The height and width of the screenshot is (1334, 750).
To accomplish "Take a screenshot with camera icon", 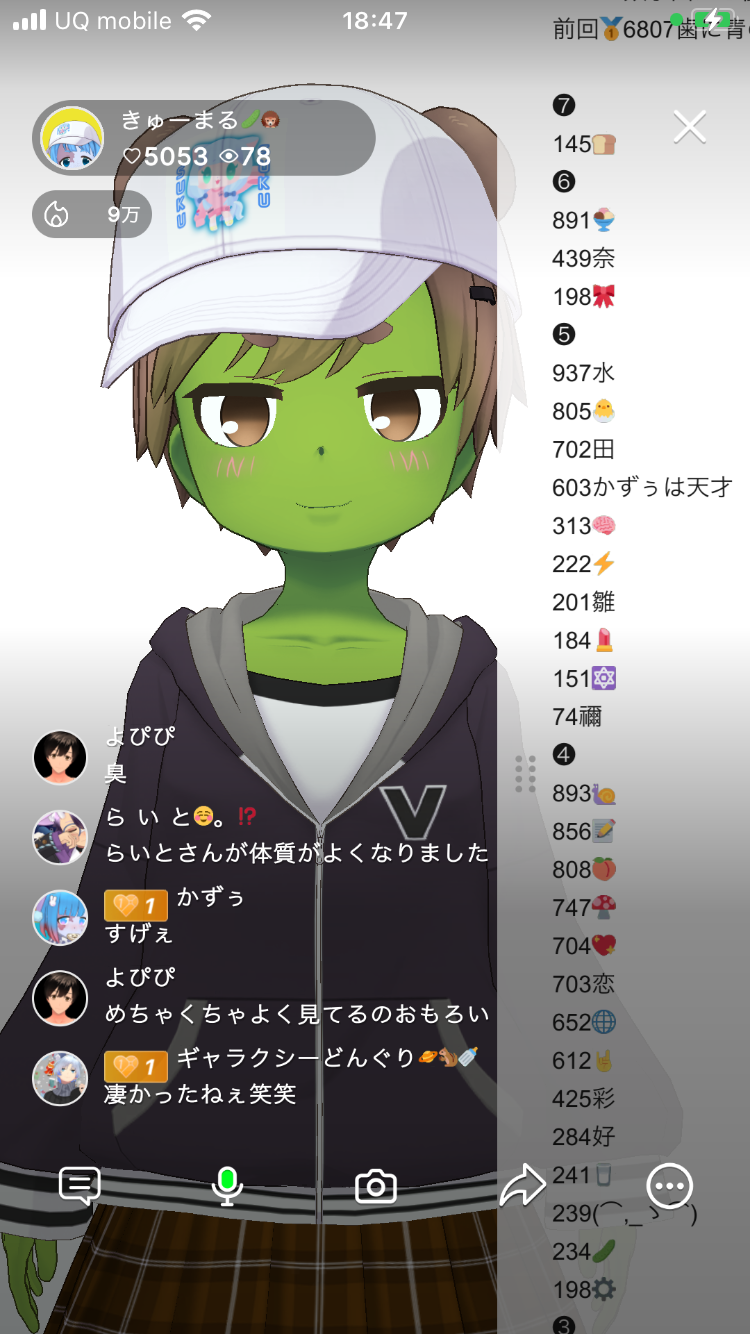I will pos(376,1186).
